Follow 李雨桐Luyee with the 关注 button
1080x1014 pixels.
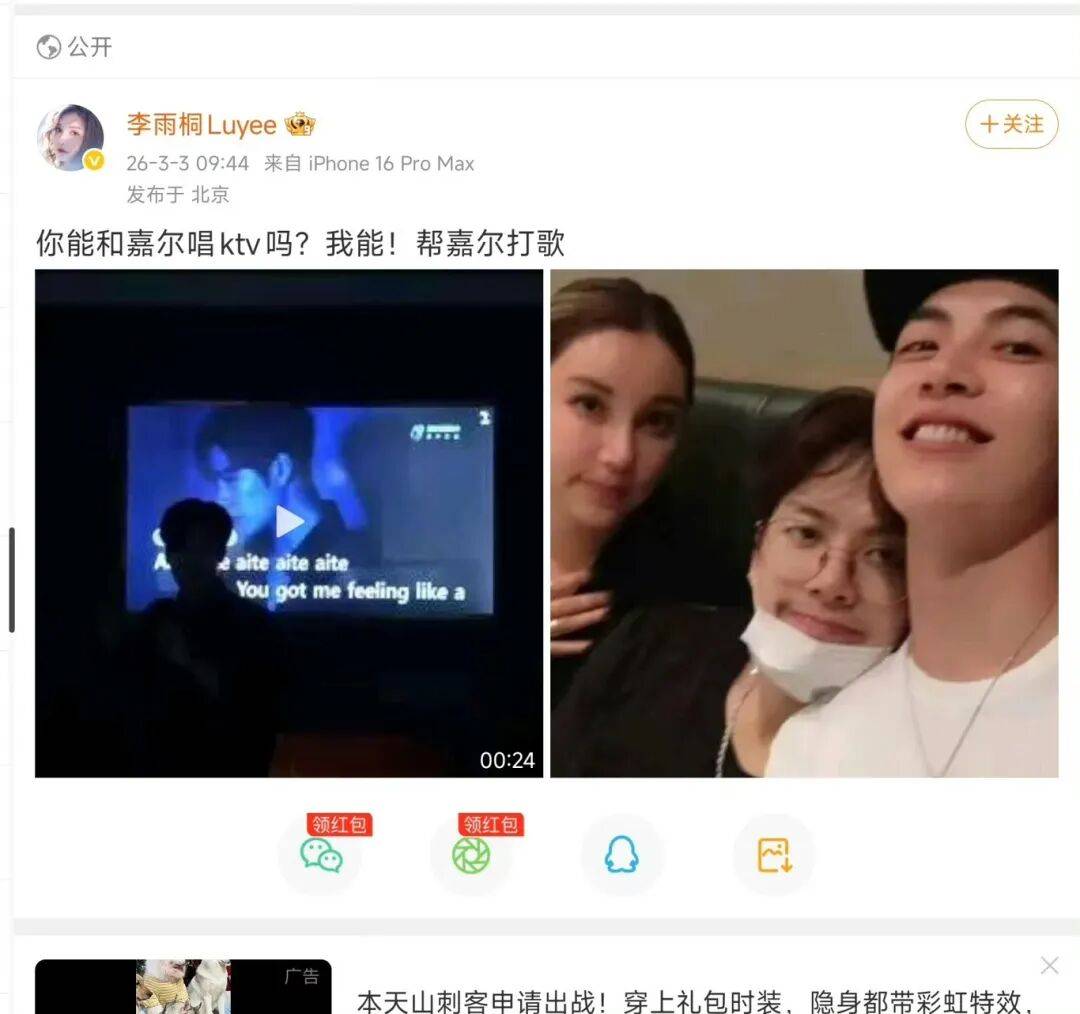tap(1011, 125)
